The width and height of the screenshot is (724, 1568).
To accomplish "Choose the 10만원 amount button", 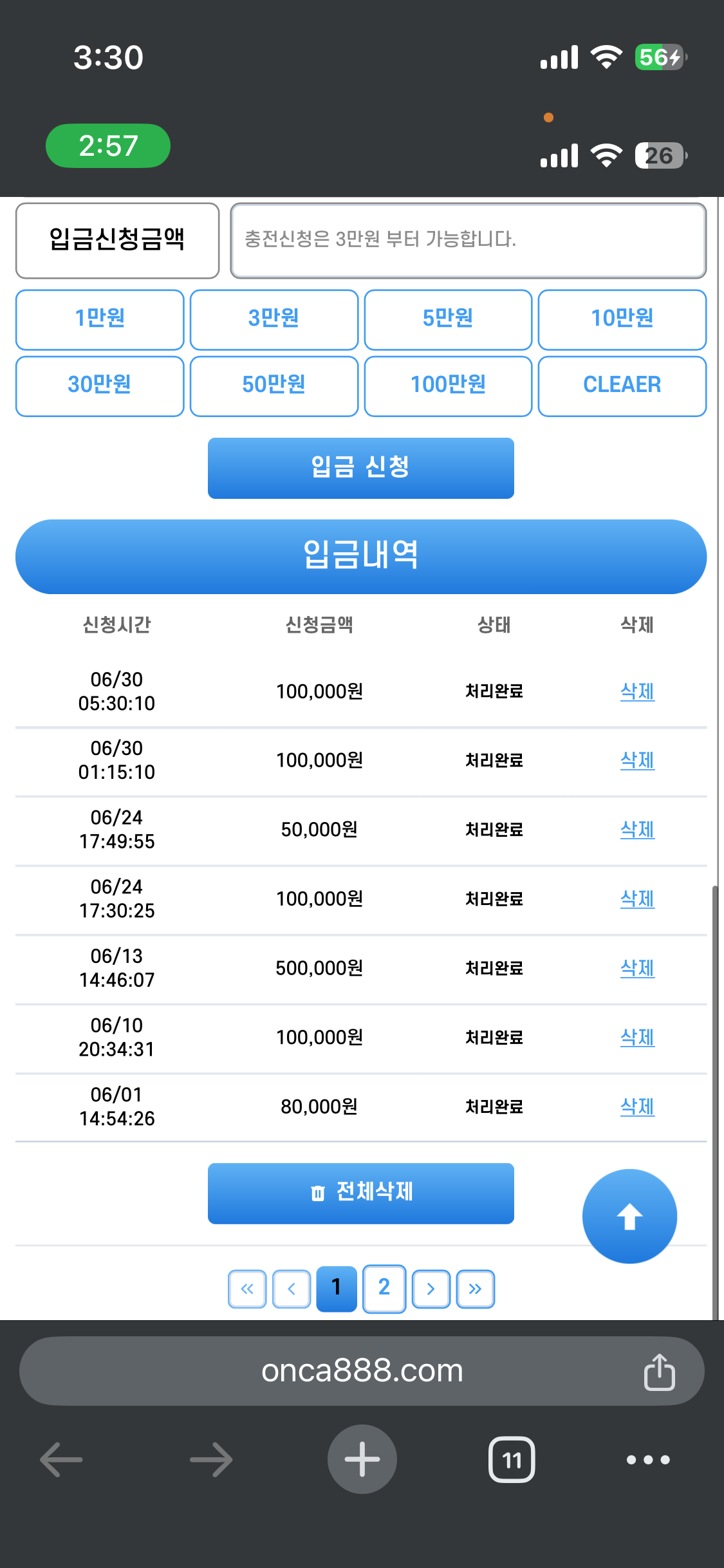I will (622, 320).
